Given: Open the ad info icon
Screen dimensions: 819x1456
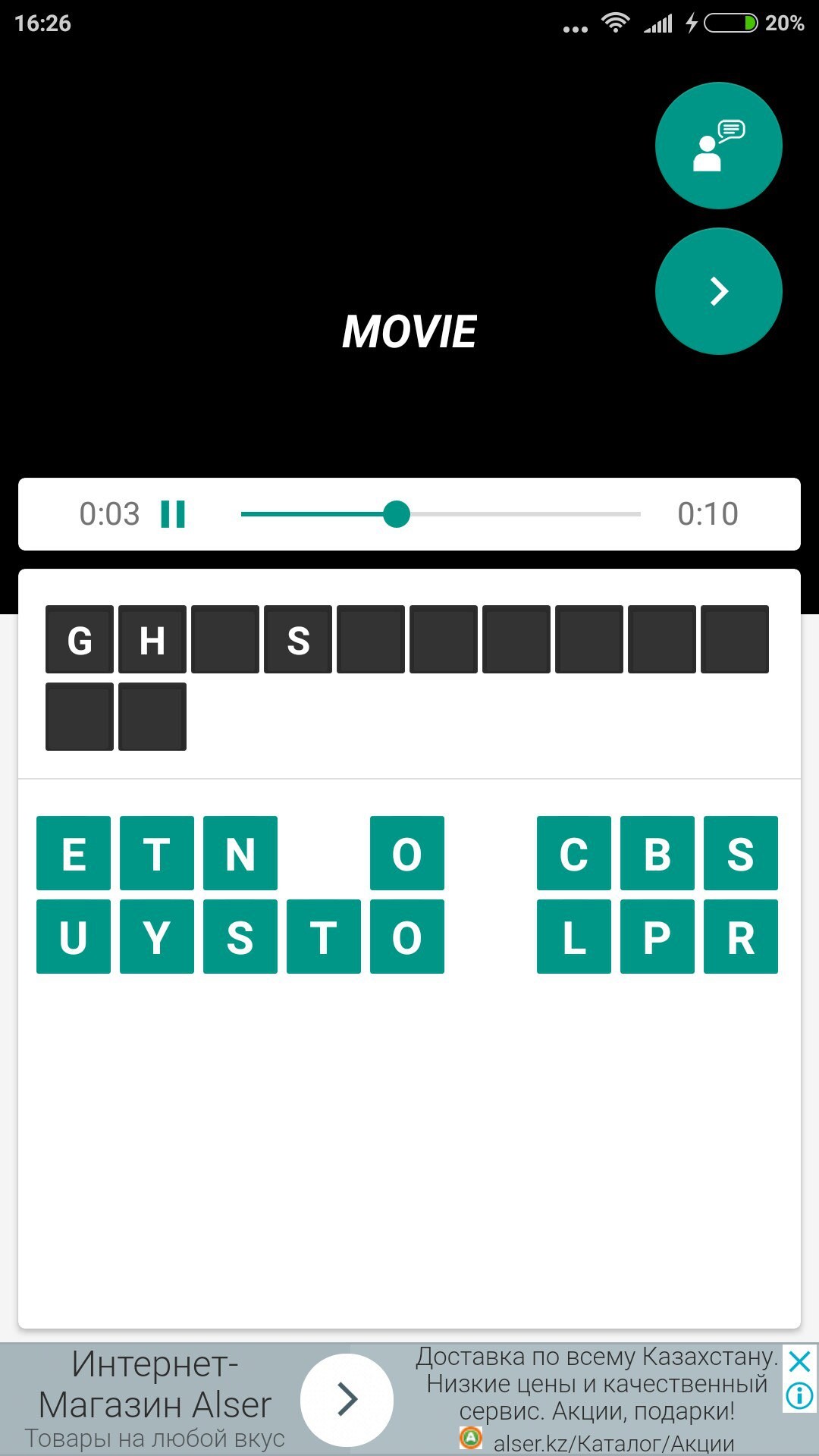Looking at the screenshot, I should tap(799, 1395).
